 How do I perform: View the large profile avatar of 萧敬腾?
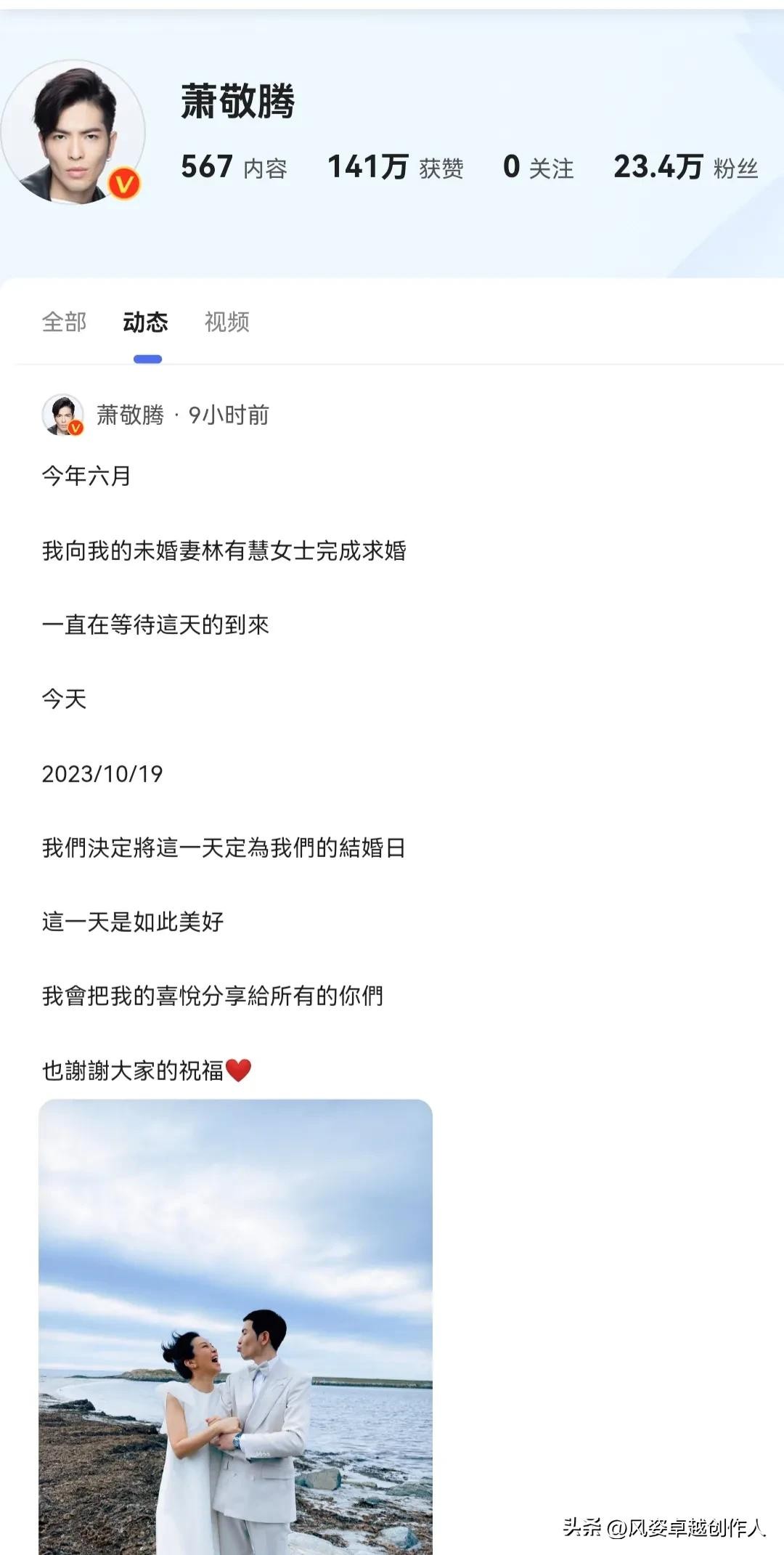point(74,132)
